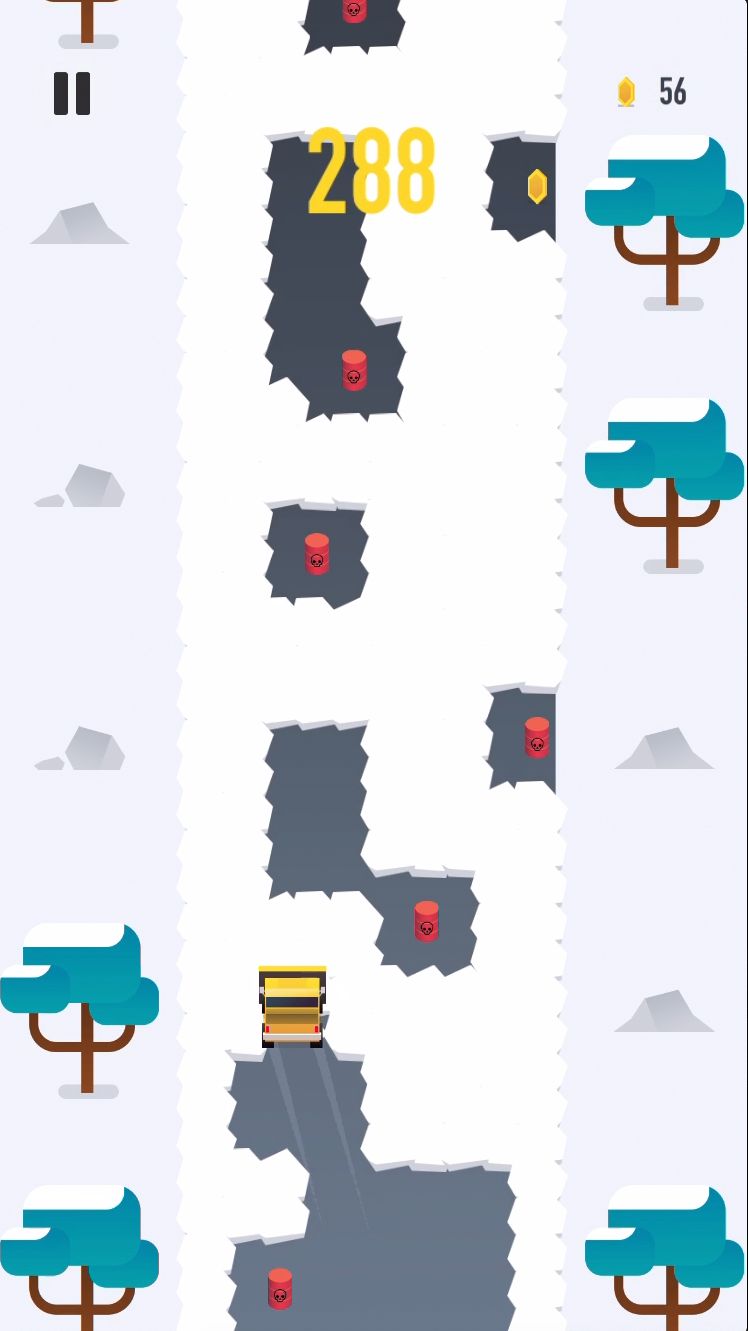Screen dimensions: 748x1331
Task: Pause the game
Action: (x=72, y=93)
